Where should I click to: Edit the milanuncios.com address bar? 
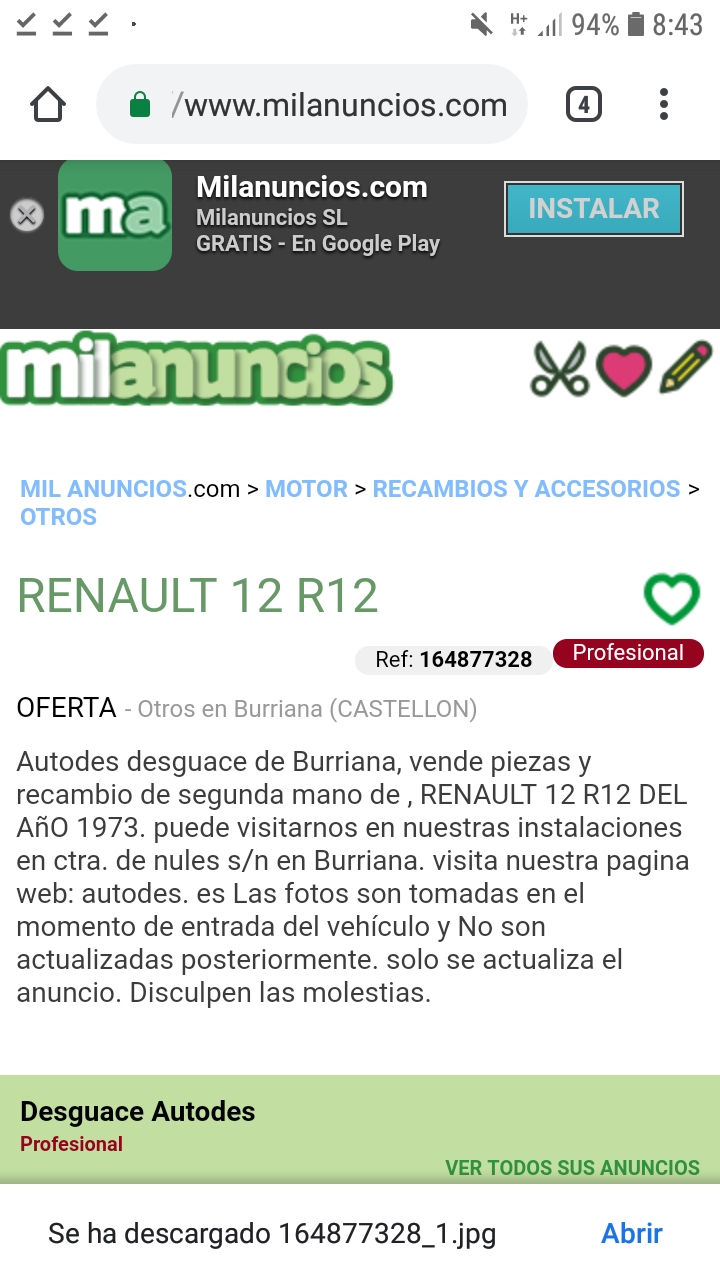330,105
